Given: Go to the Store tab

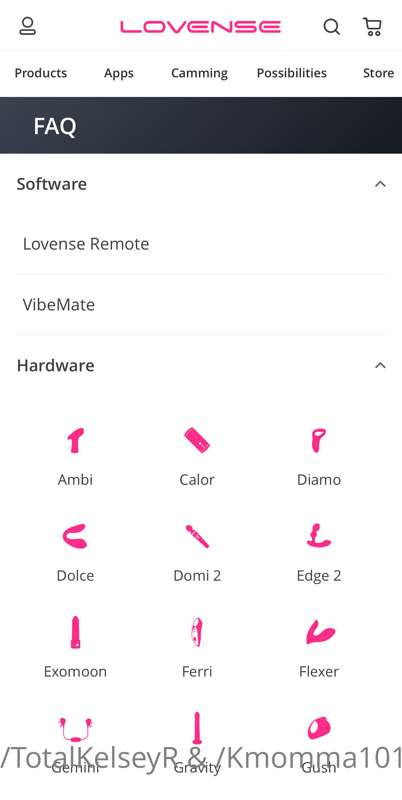Looking at the screenshot, I should tap(379, 73).
